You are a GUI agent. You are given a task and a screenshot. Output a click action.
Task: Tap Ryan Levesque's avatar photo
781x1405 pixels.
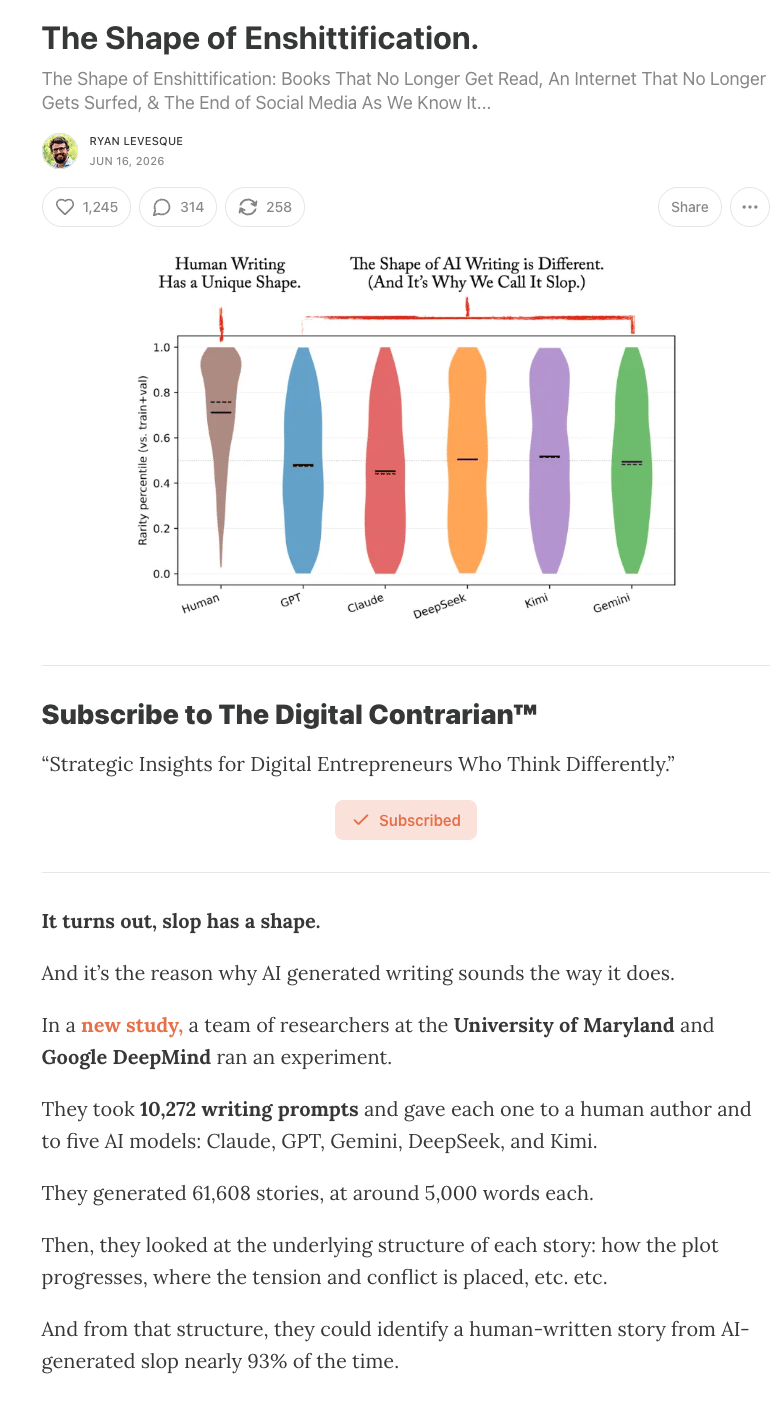(60, 151)
